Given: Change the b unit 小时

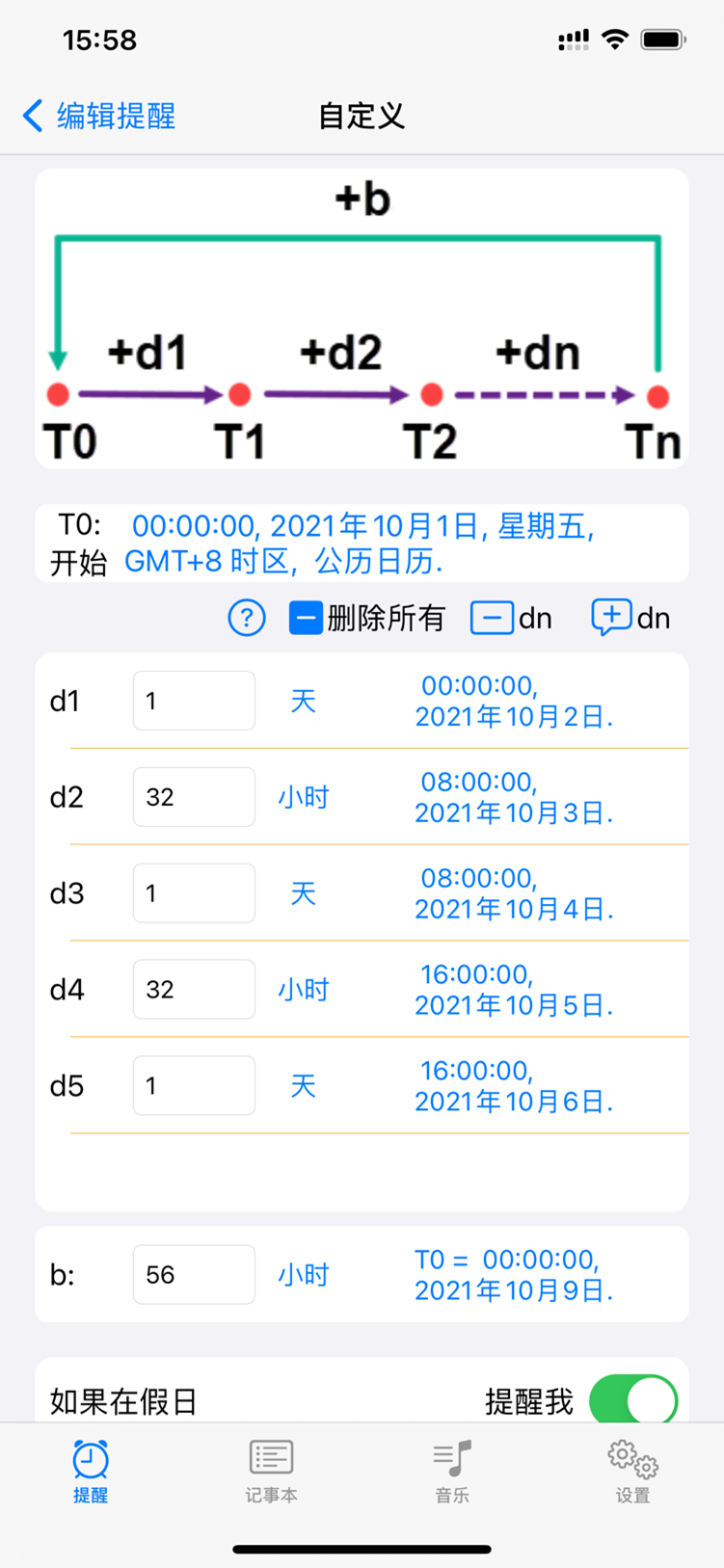Looking at the screenshot, I should 304,1275.
